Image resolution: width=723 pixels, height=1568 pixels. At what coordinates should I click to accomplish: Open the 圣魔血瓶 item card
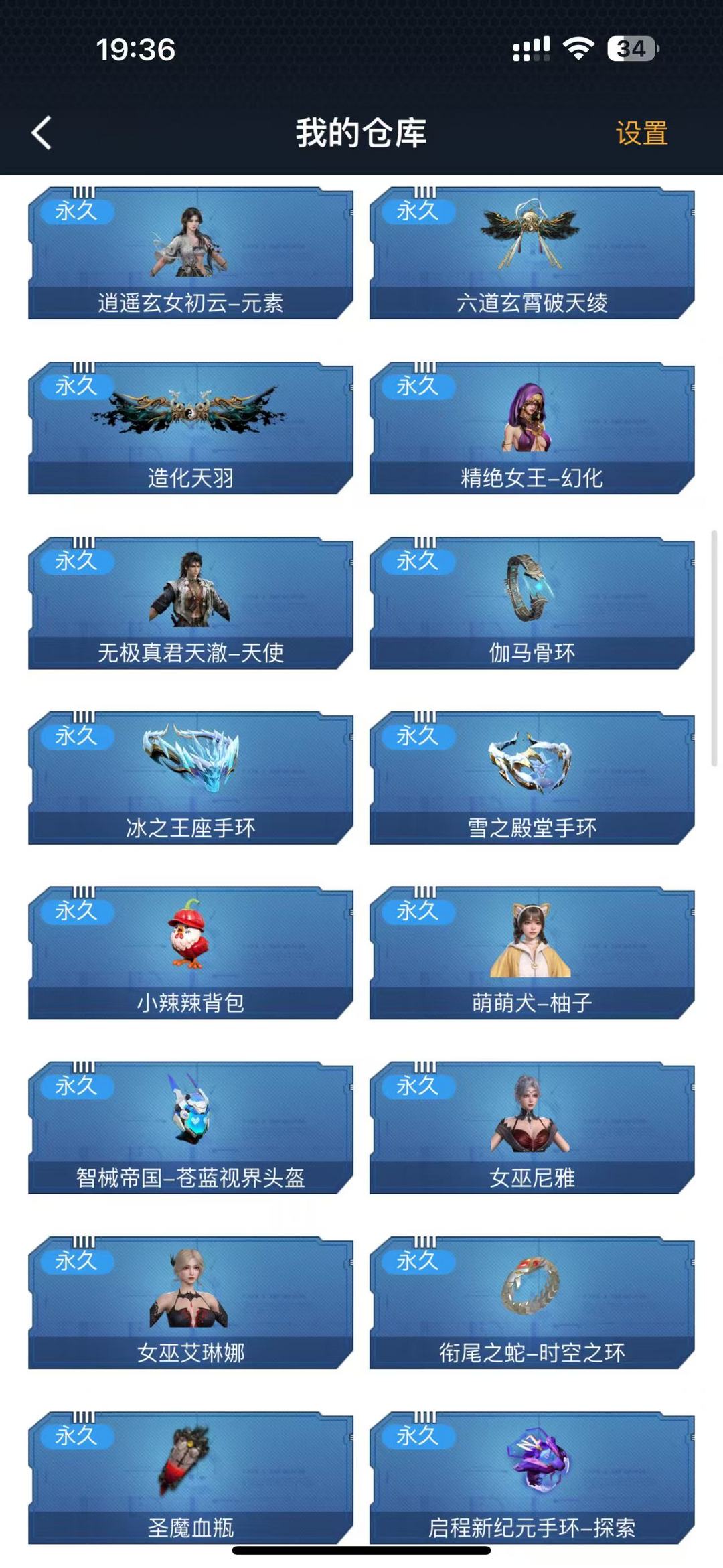[x=191, y=1478]
